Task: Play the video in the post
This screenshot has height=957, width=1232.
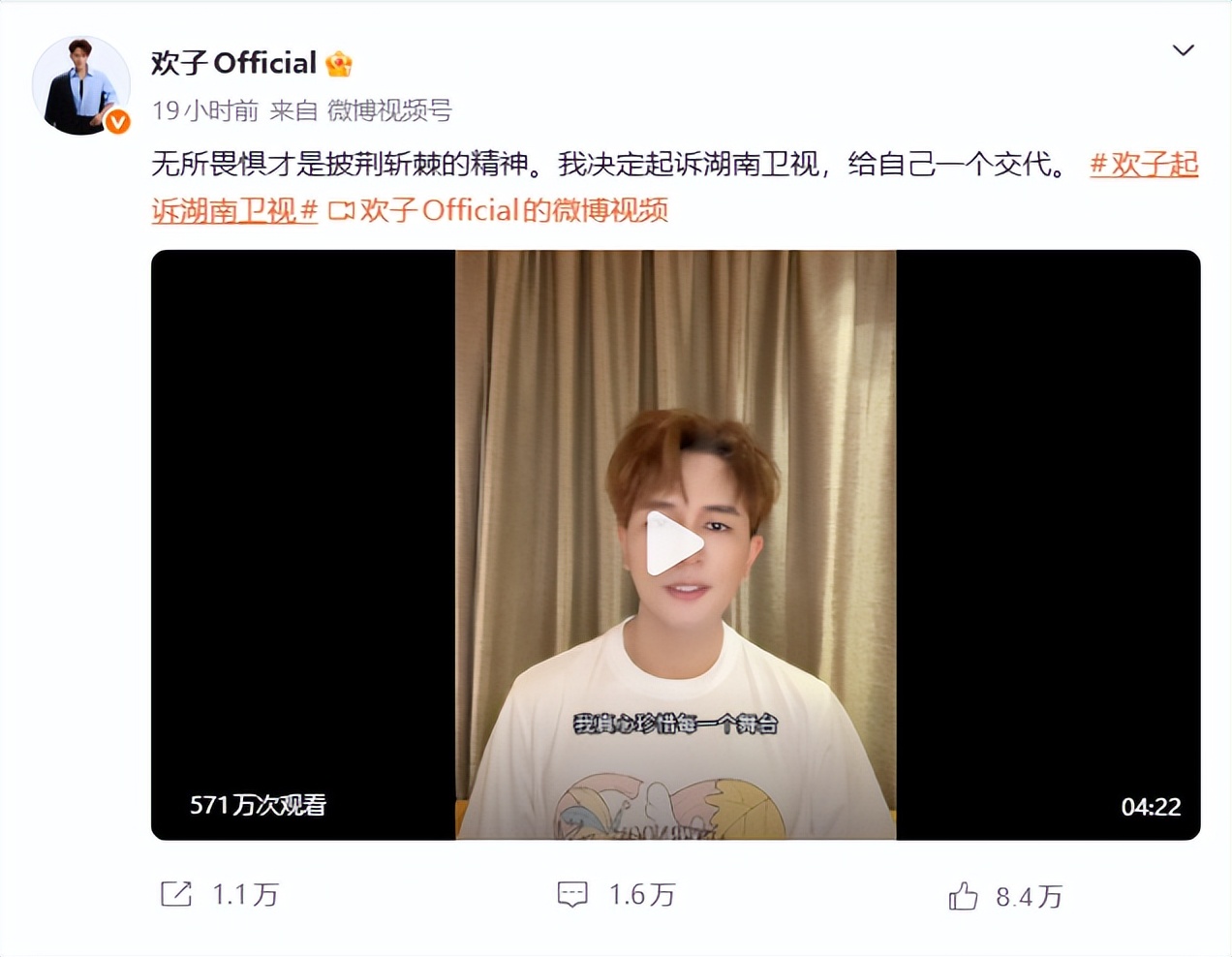Action: 675,543
